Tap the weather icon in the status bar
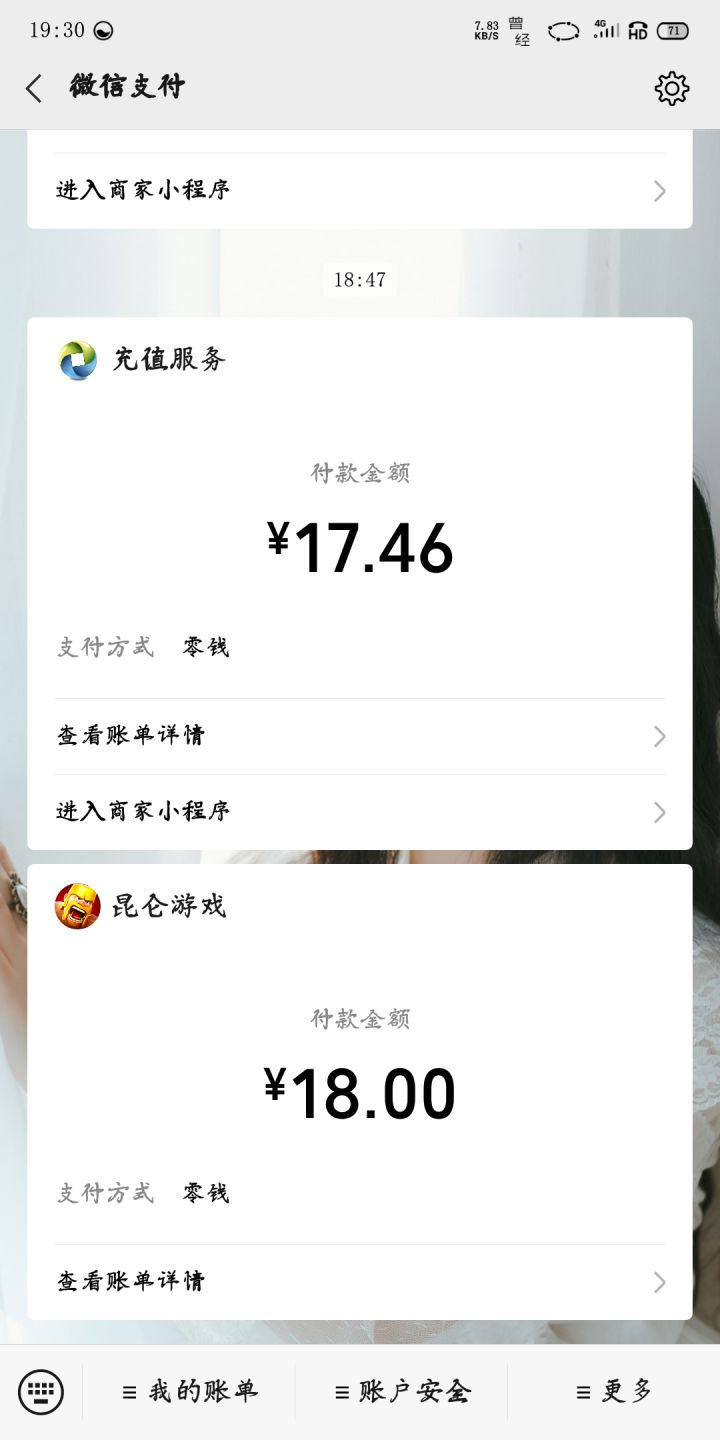The width and height of the screenshot is (720, 1440). click(x=100, y=30)
